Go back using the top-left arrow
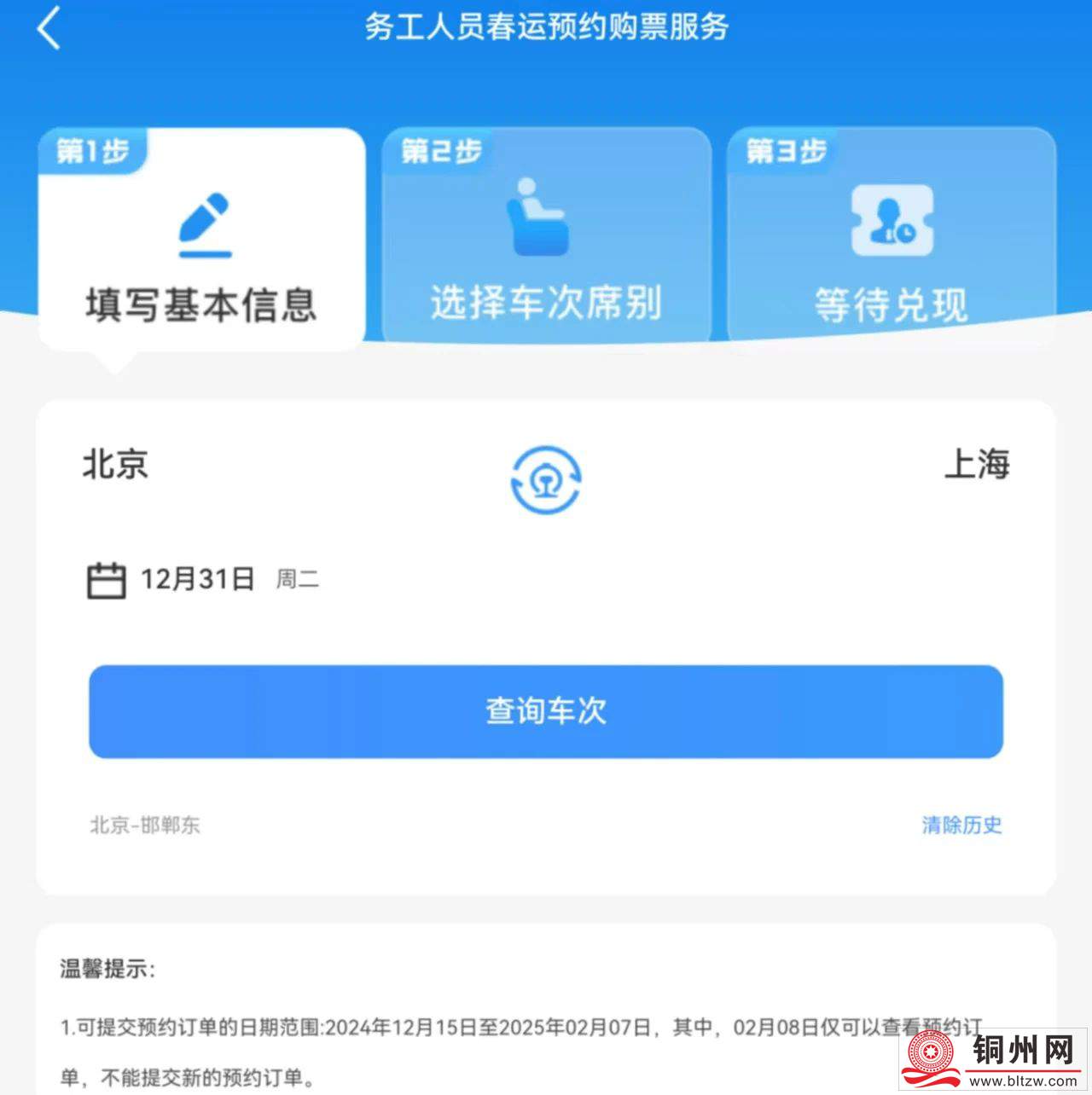 [49, 28]
